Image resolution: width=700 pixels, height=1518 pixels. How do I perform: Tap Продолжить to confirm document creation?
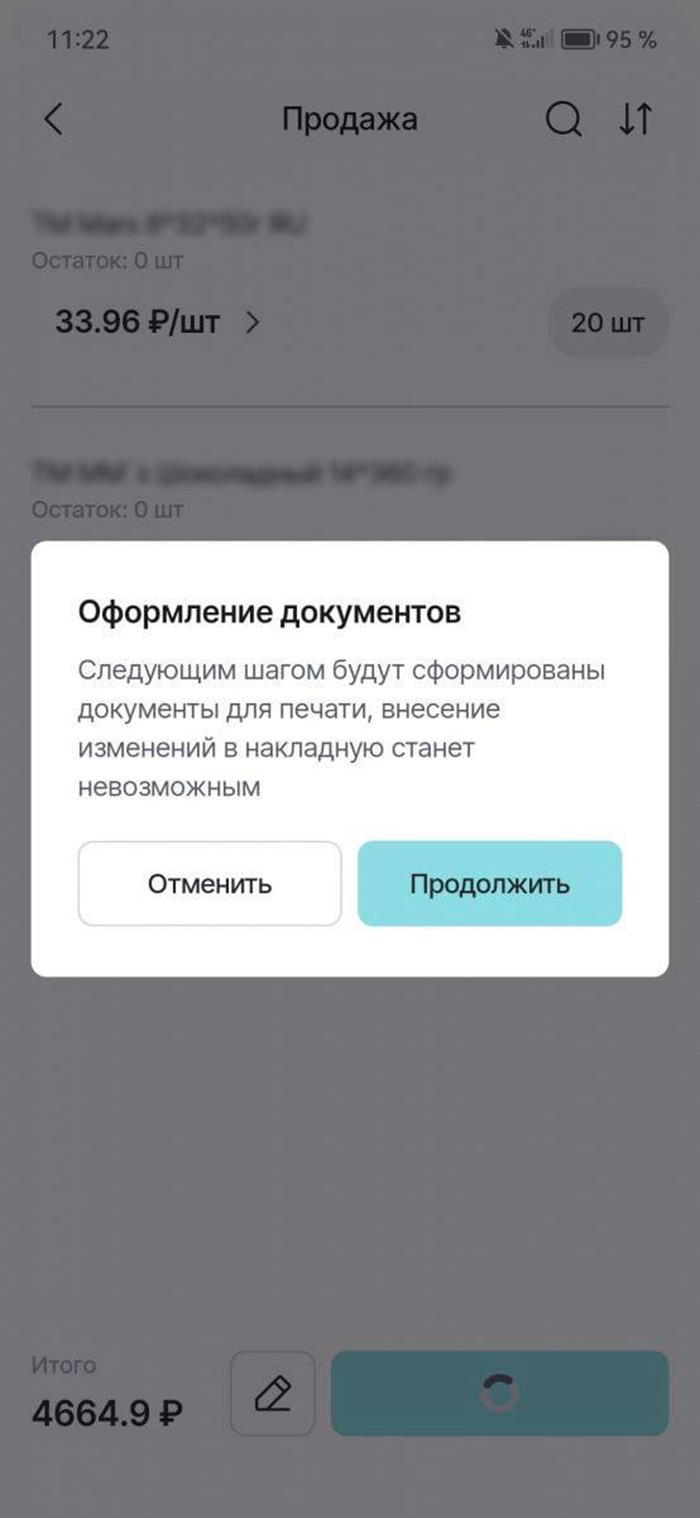(489, 884)
